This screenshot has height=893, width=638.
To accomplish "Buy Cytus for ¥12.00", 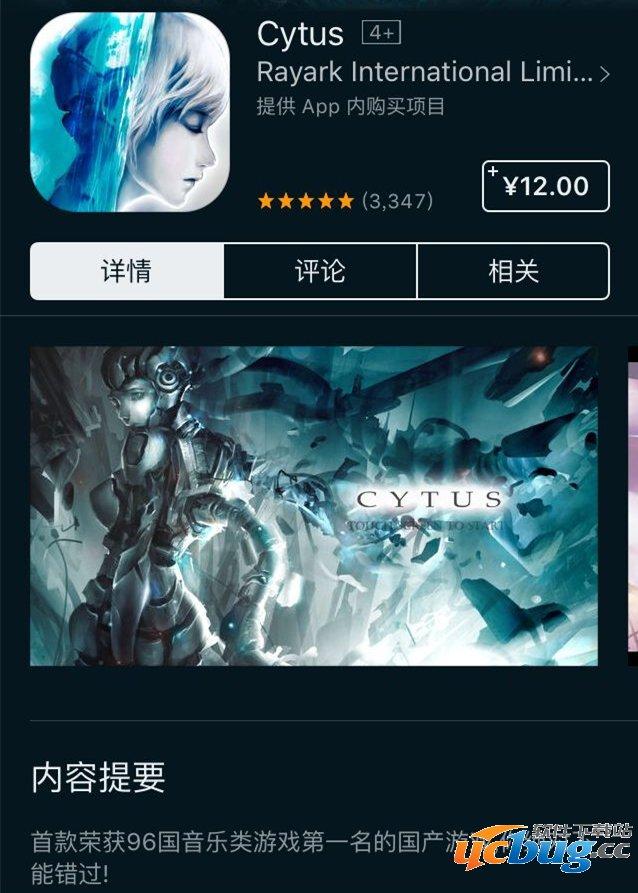I will (545, 186).
